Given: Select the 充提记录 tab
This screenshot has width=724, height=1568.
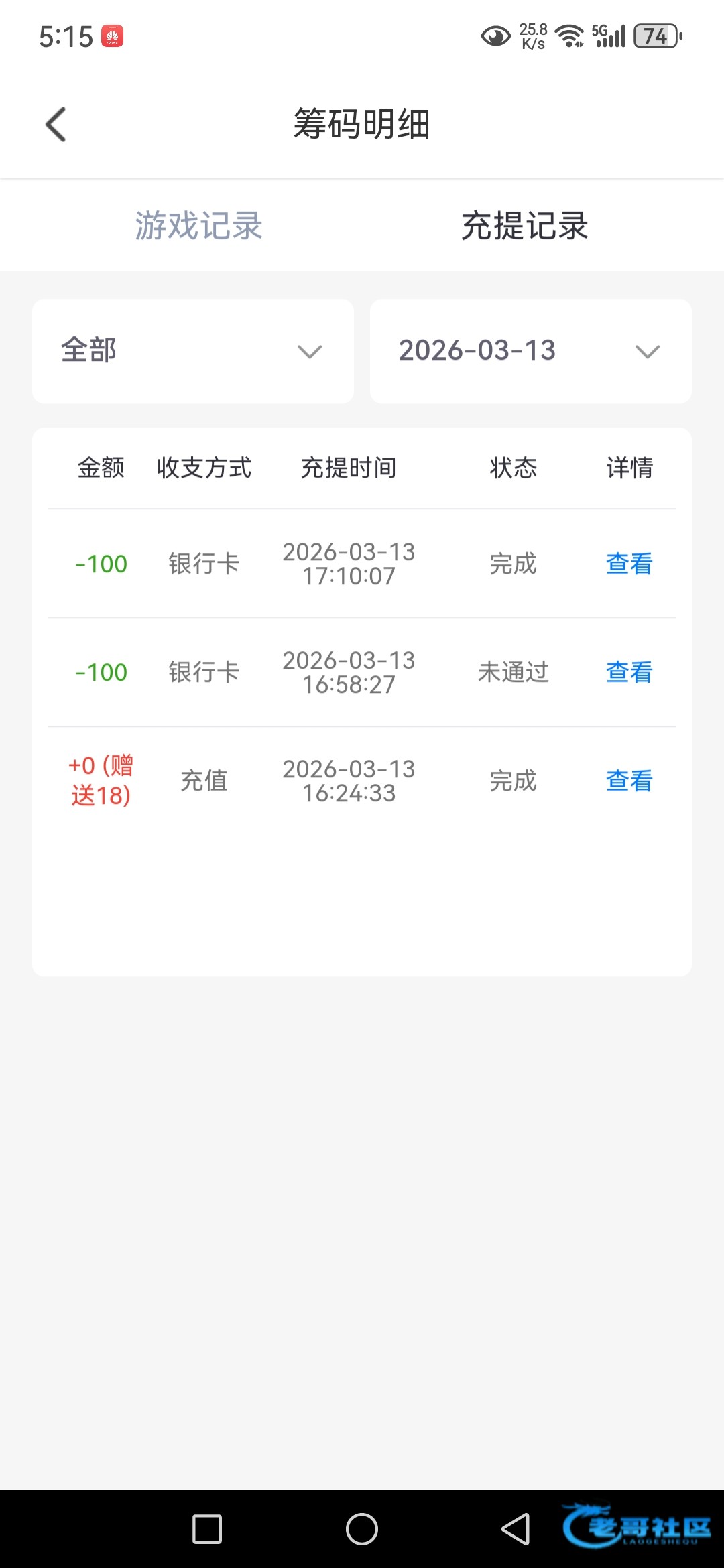Looking at the screenshot, I should coord(524,226).
